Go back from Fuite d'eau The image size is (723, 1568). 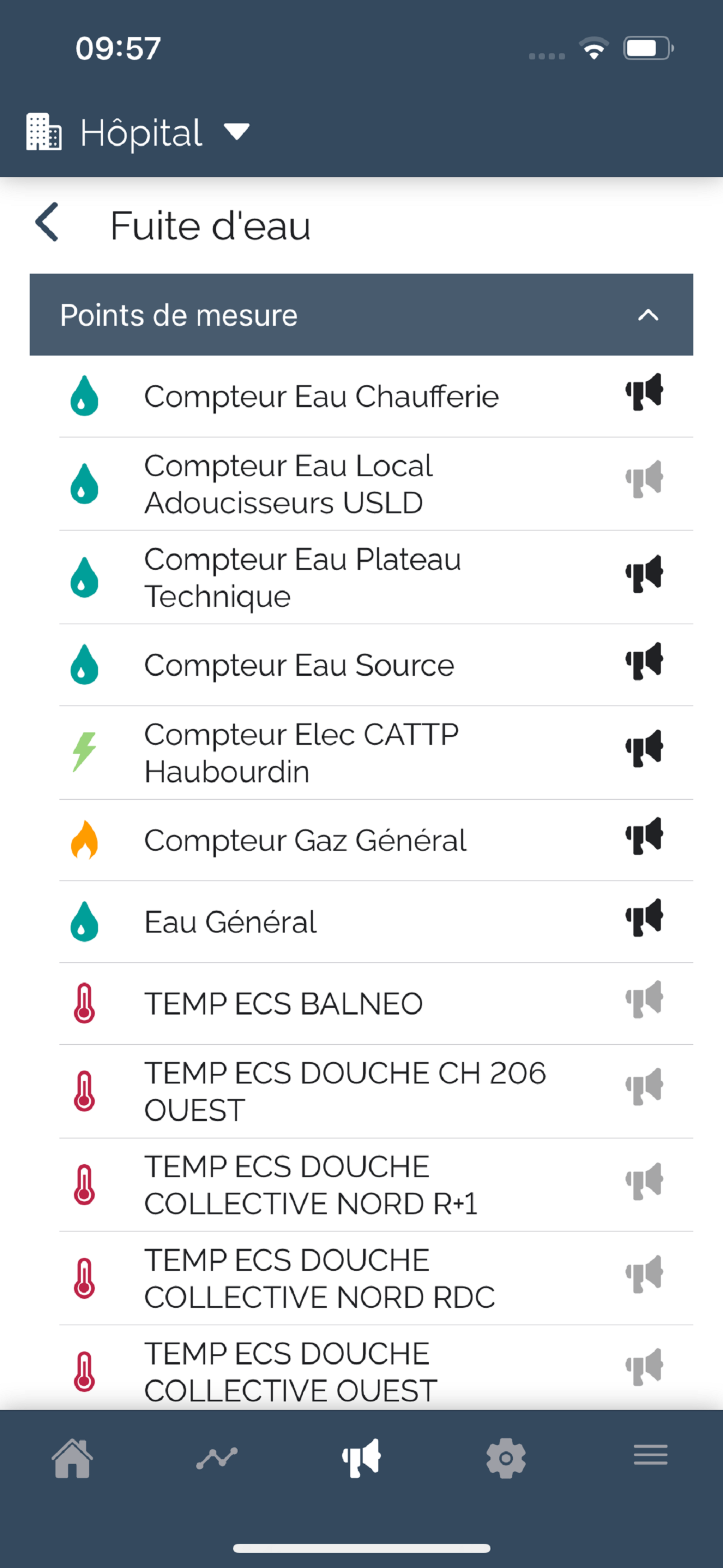(47, 222)
